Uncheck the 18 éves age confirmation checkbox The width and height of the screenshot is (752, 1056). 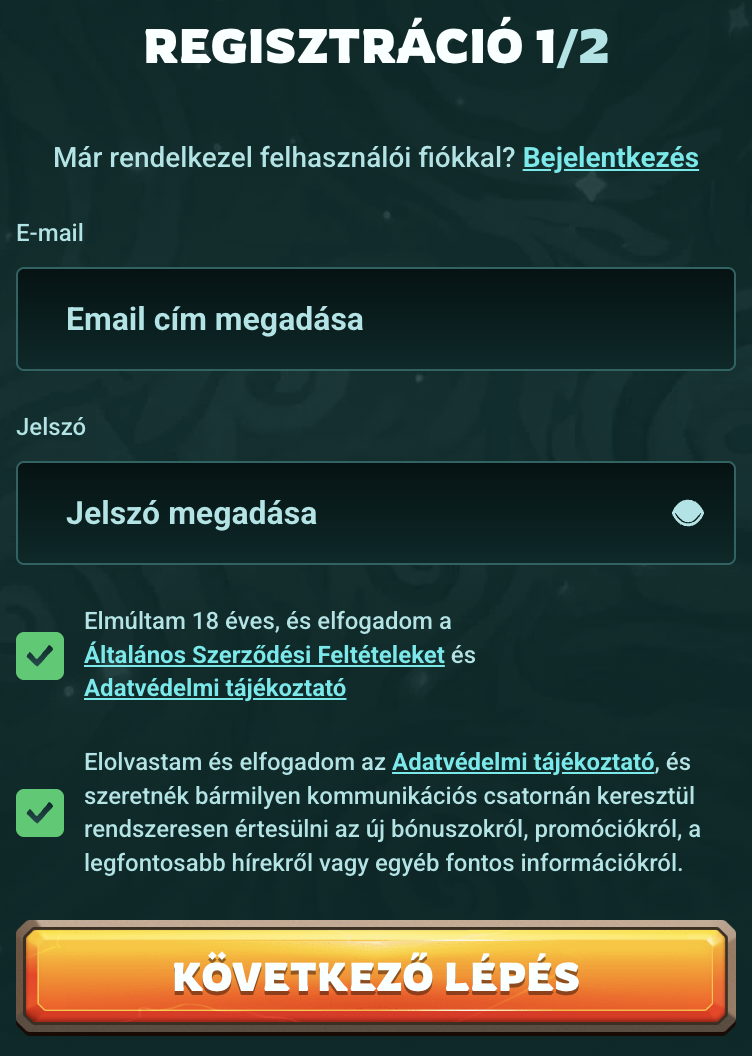pyautogui.click(x=40, y=656)
